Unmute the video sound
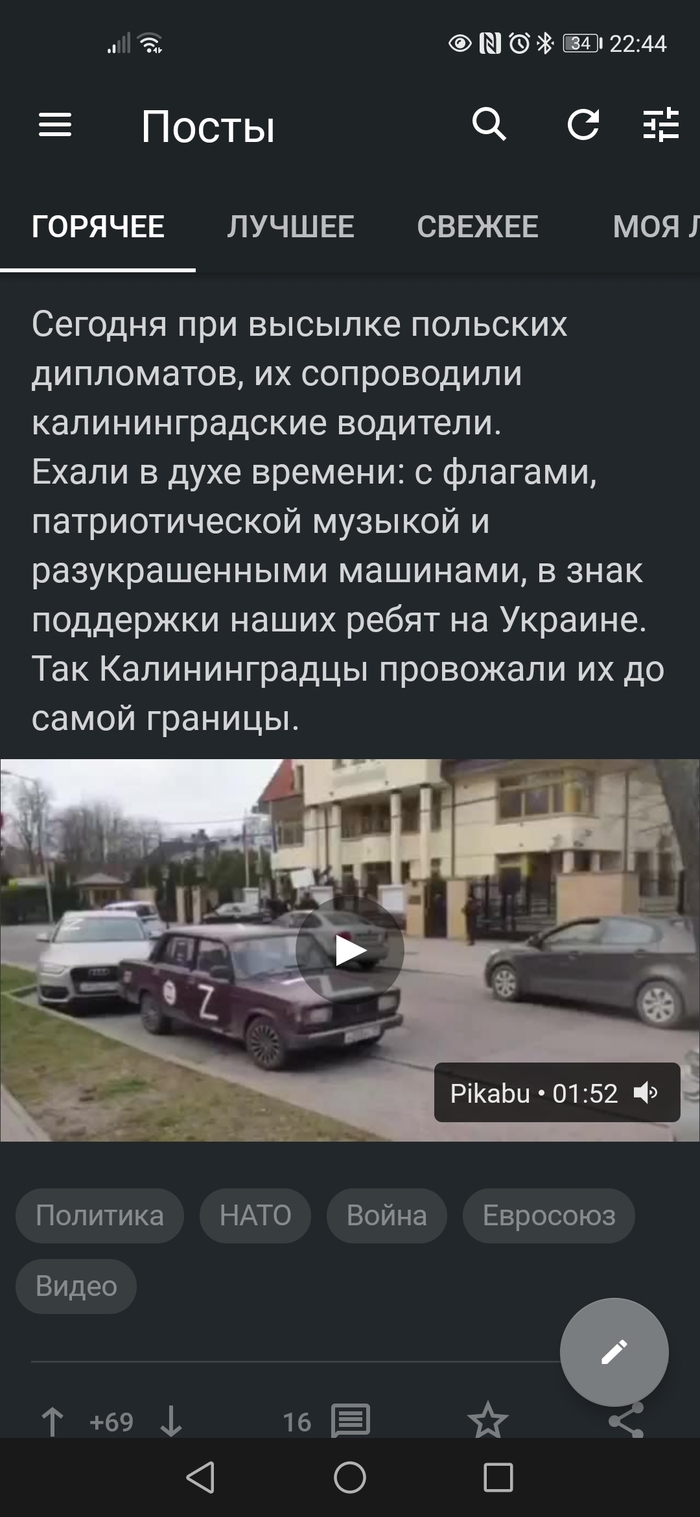This screenshot has width=700, height=1517. pyautogui.click(x=646, y=1093)
